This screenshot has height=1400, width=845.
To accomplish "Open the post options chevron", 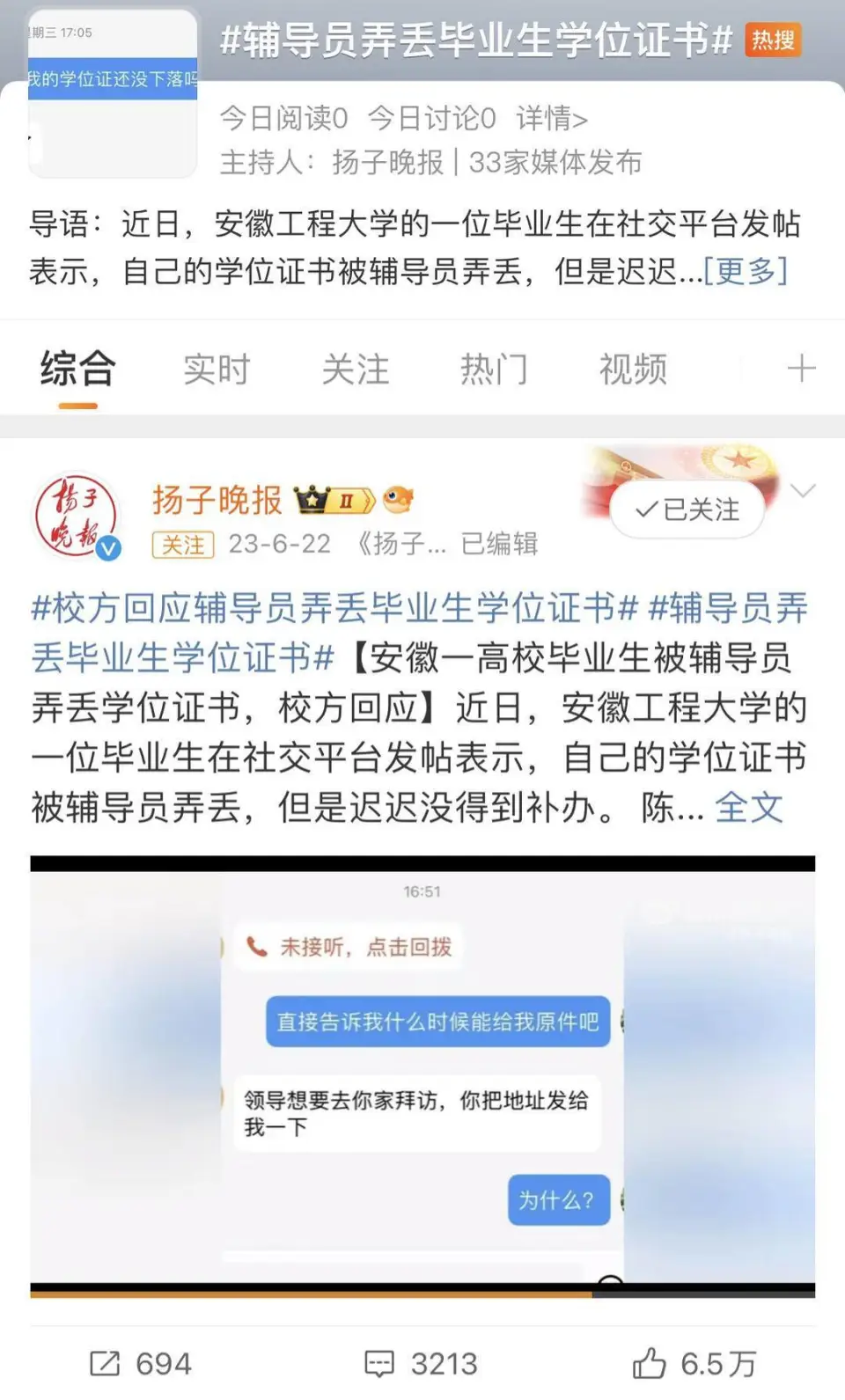I will click(803, 491).
